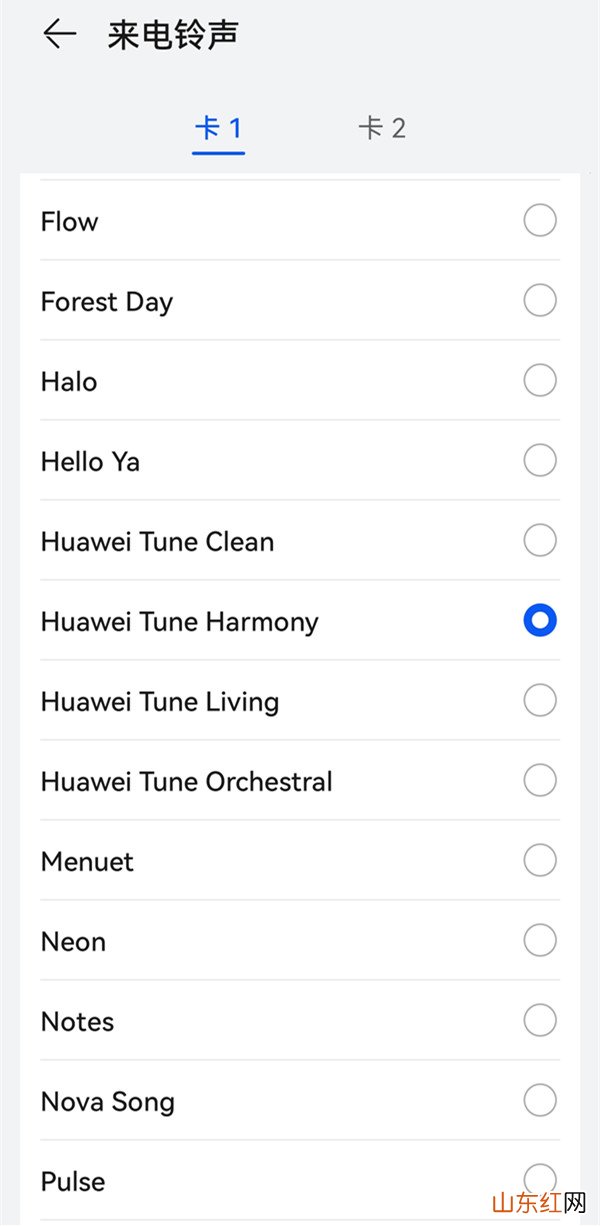Go back using the arrow icon
This screenshot has width=600, height=1226.
60,35
